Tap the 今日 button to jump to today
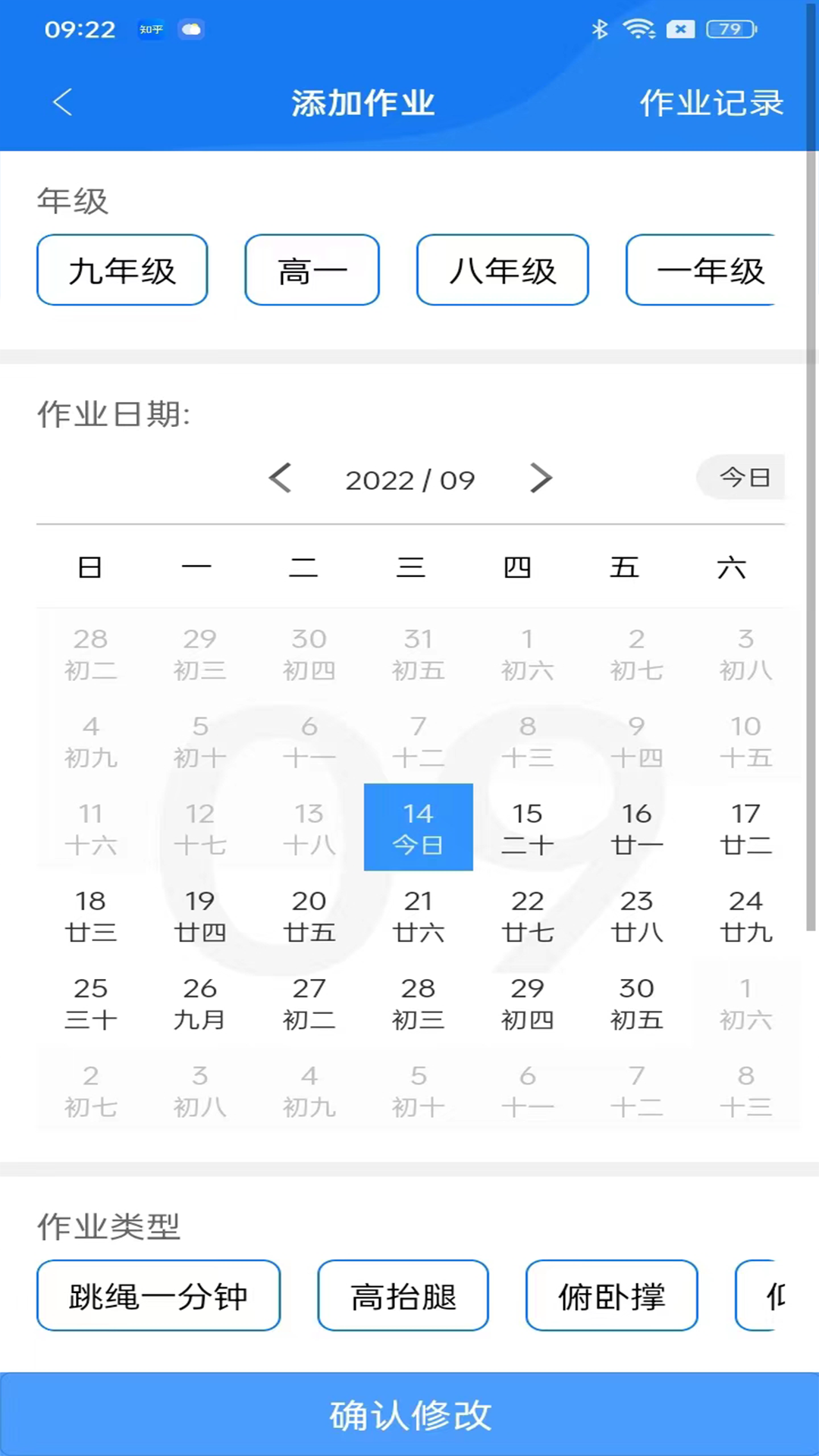 [744, 478]
